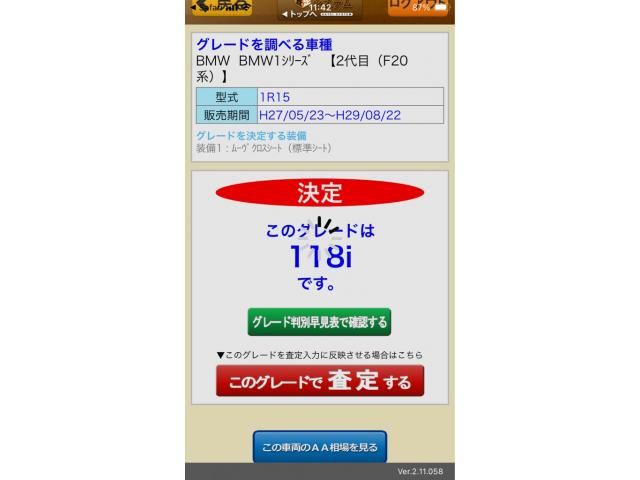
Task: Go back with the 戻る button
Action: click(223, 9)
